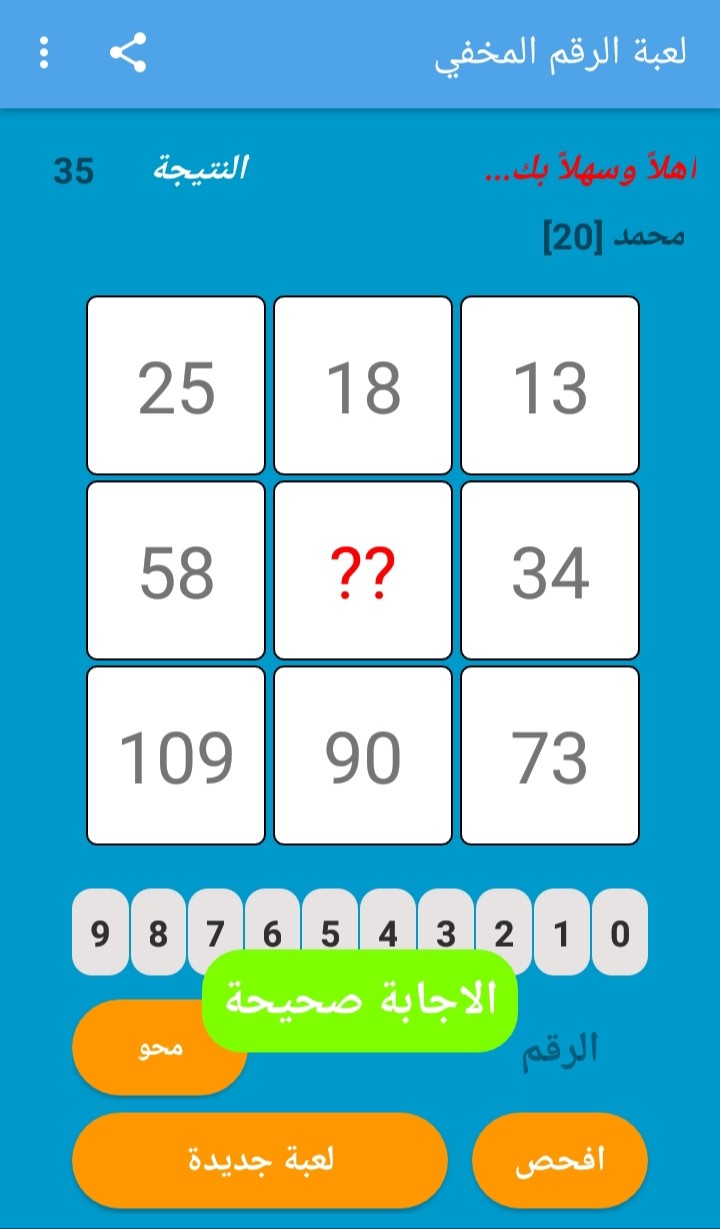Viewport: 720px width, 1229px height.
Task: Enter digit 3 on the number pad
Action: [446, 920]
